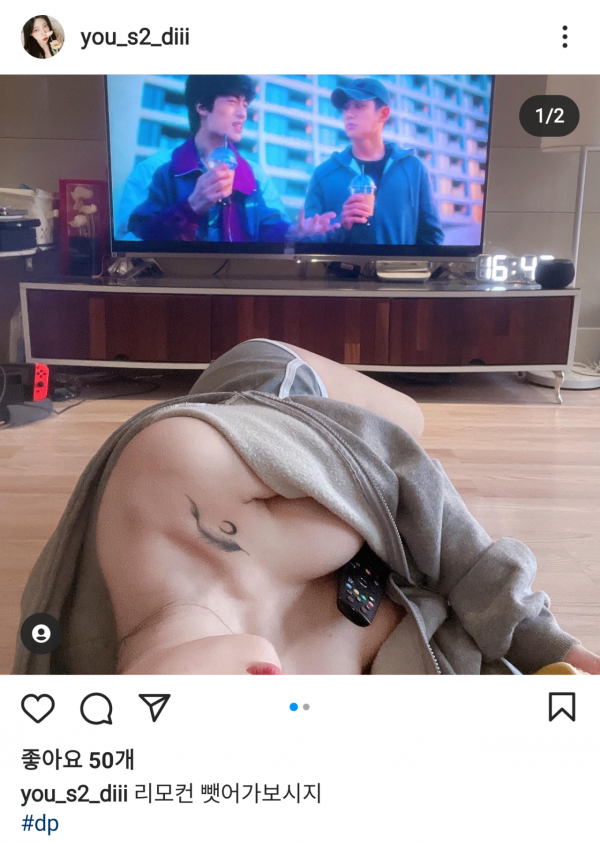
Task: Open the #dp hashtag
Action: tap(40, 824)
